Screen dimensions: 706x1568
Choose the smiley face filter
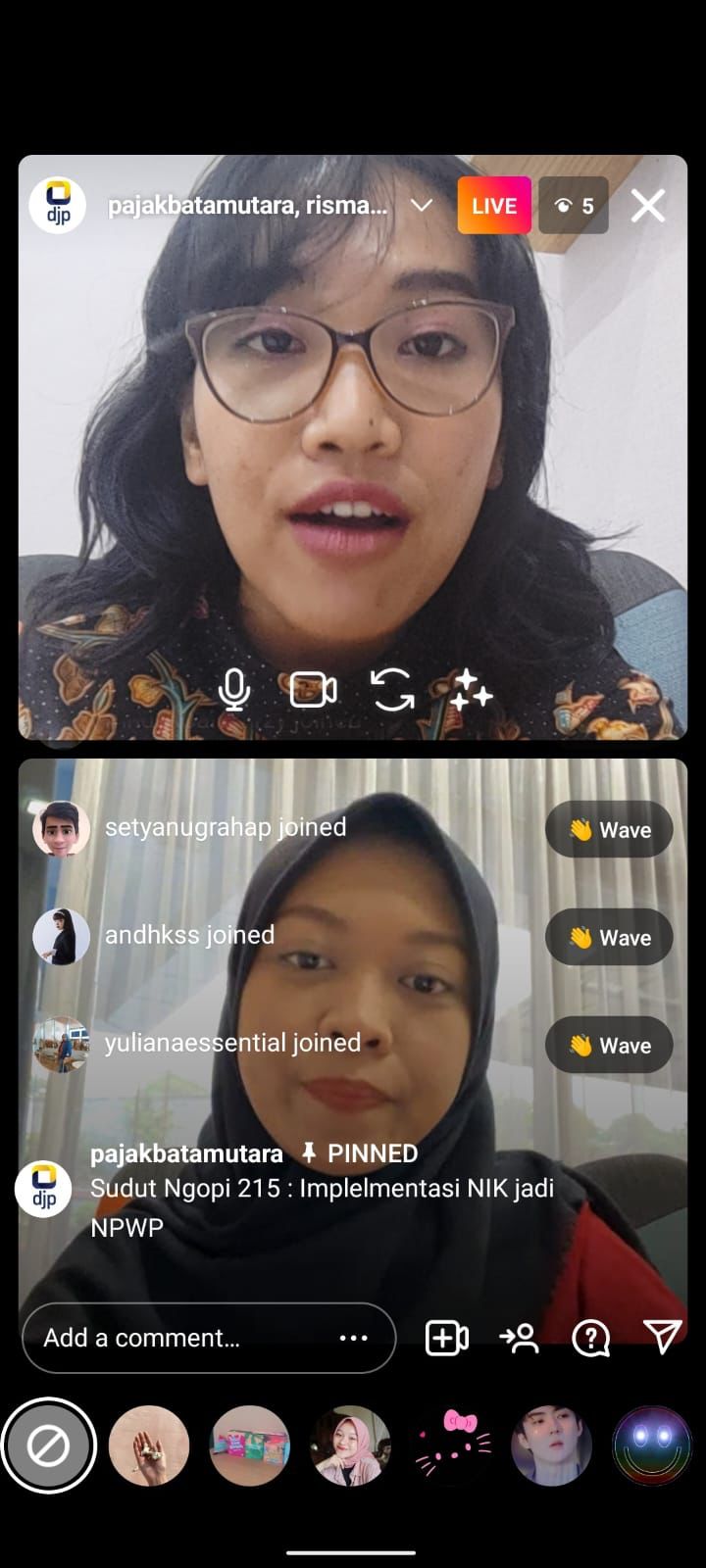[651, 1445]
